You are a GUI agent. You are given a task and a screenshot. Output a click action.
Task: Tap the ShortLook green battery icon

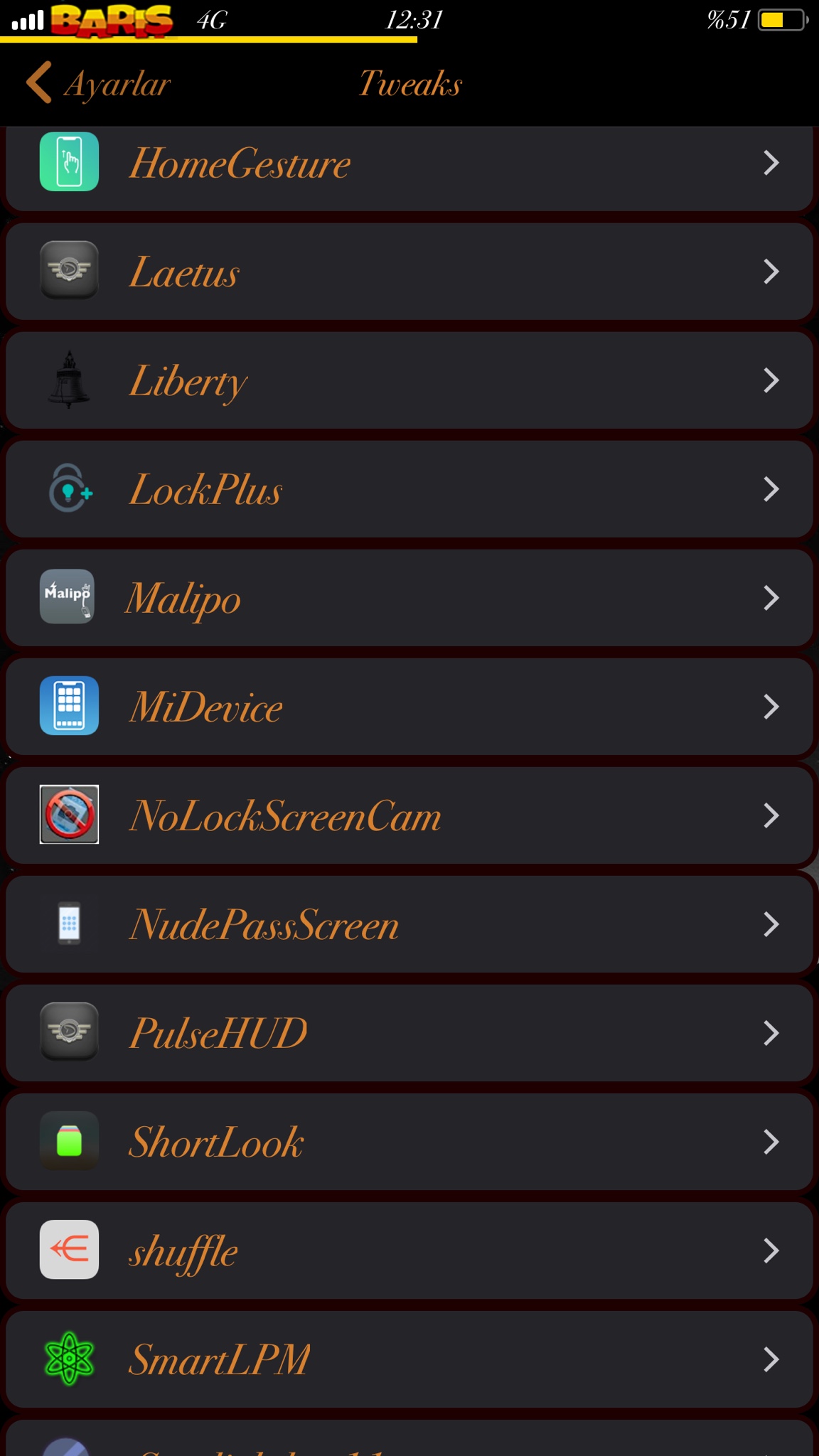coord(68,1142)
